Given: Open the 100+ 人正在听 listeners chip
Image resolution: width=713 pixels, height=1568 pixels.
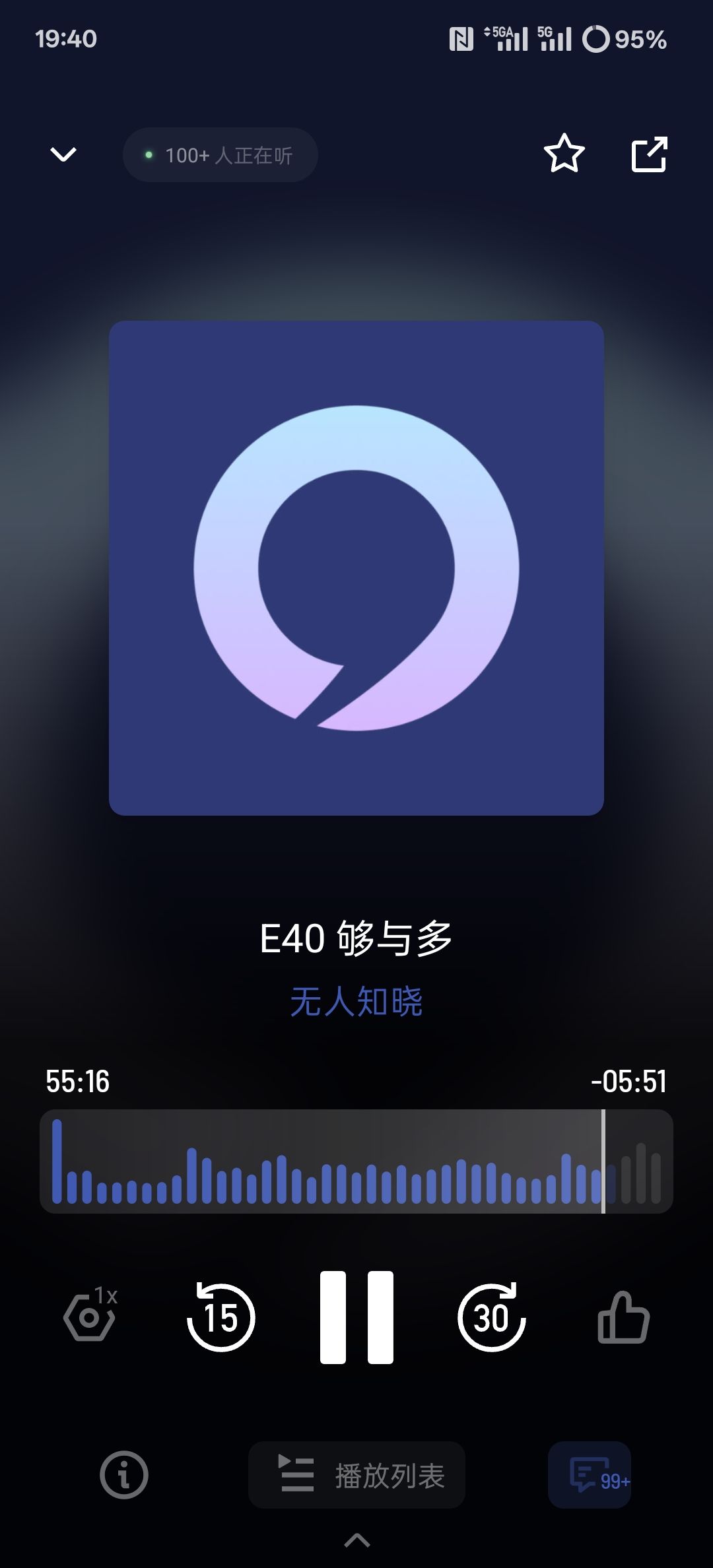Looking at the screenshot, I should pos(221,155).
